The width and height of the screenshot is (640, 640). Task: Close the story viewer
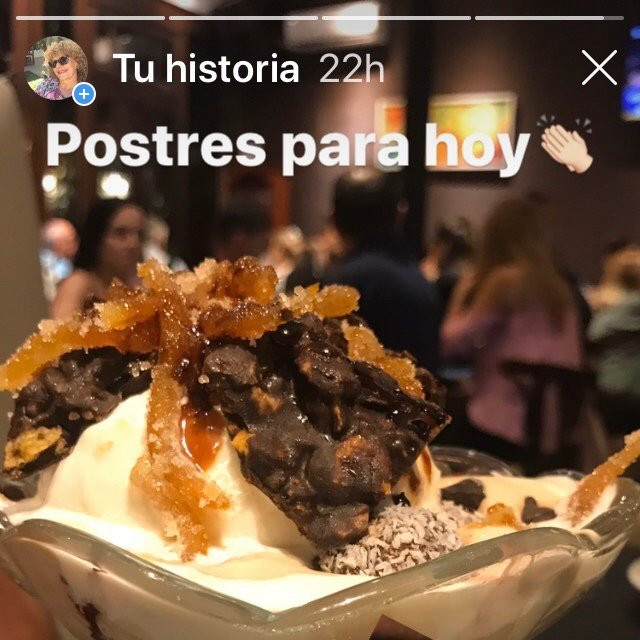click(x=599, y=68)
